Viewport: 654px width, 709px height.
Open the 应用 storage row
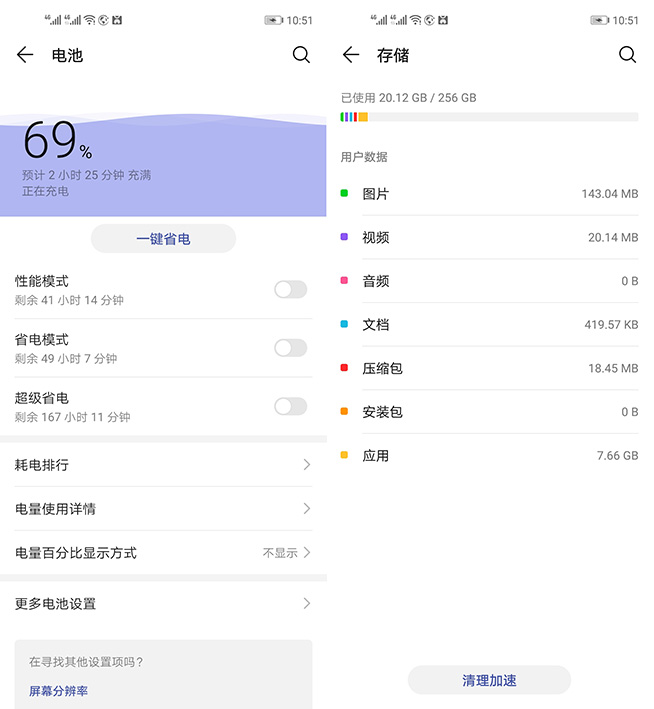[490, 456]
